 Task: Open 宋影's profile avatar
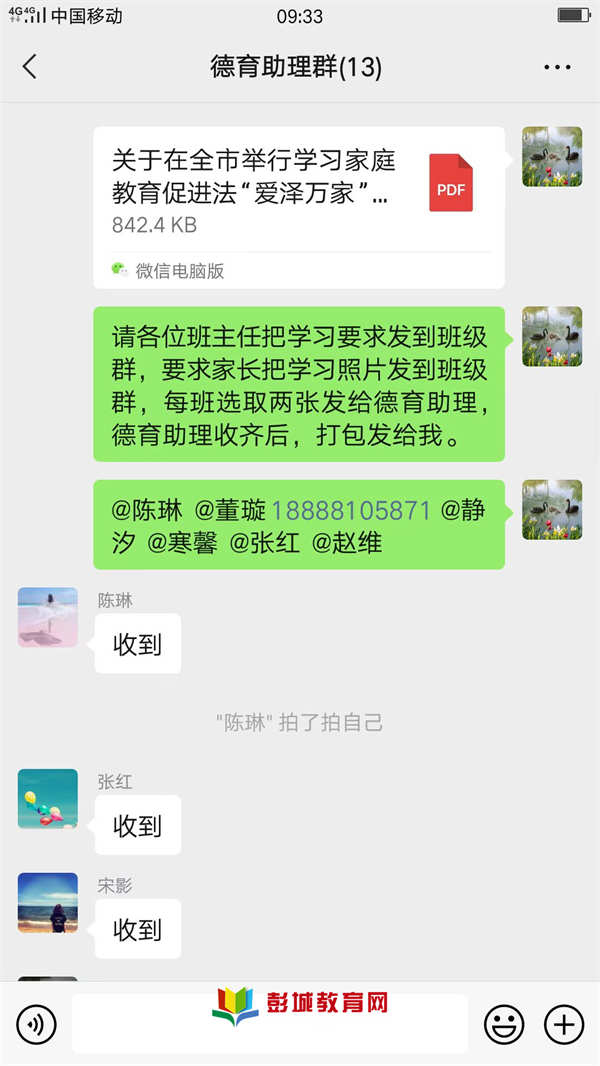(x=48, y=903)
